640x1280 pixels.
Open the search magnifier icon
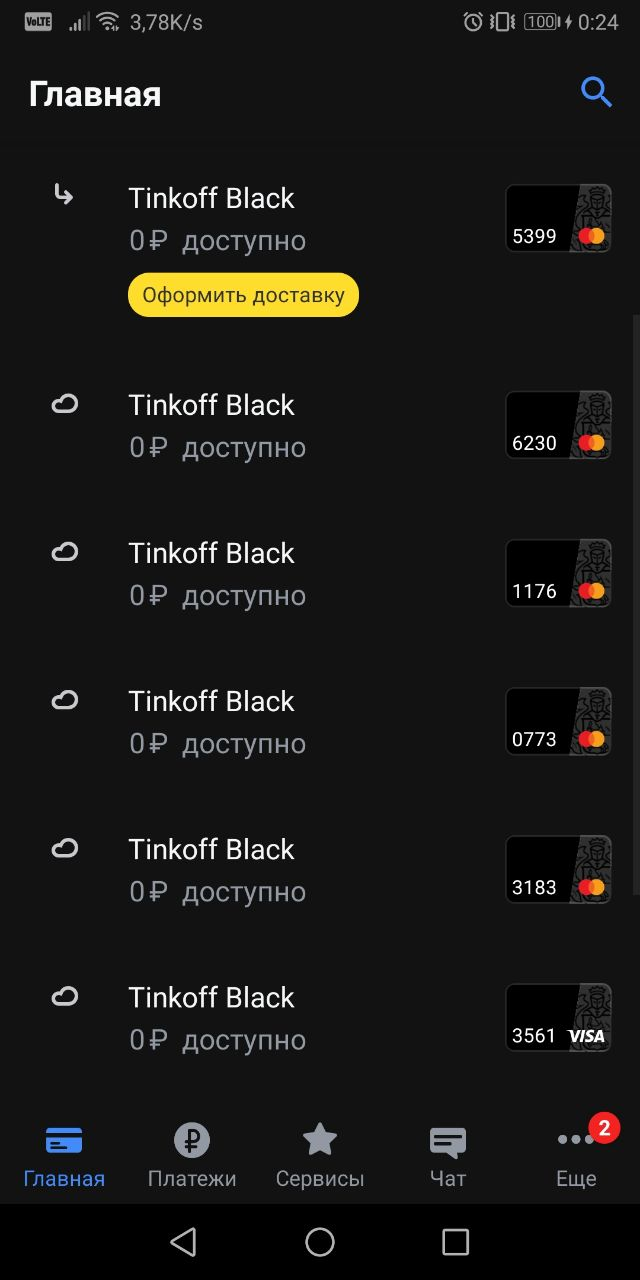tap(596, 93)
